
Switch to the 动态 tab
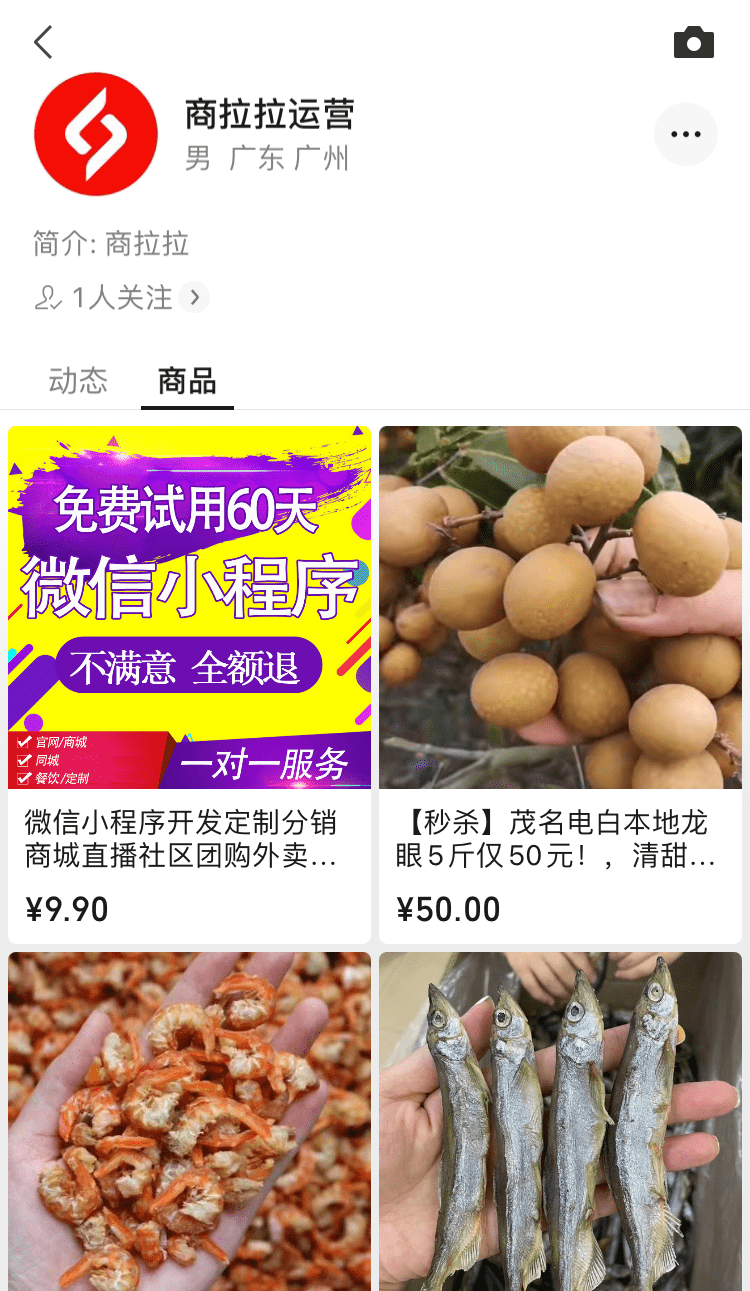[78, 381]
